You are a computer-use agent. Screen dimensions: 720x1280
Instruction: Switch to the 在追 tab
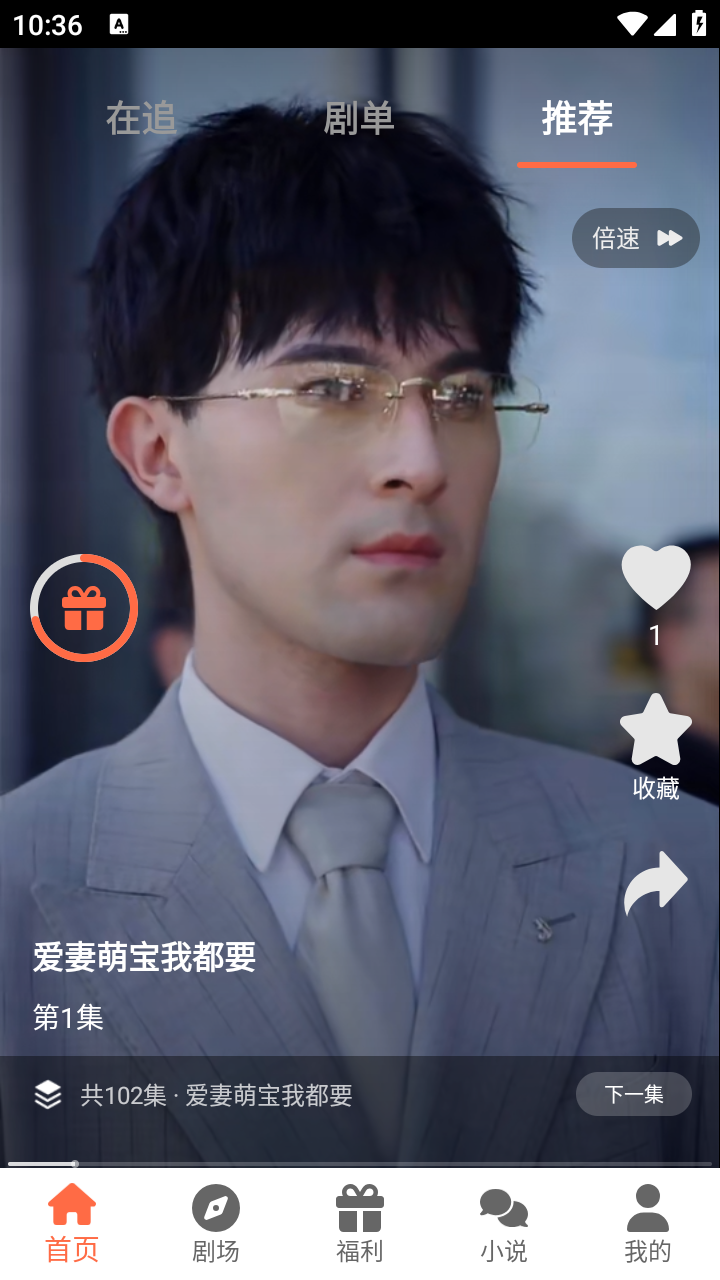coord(139,118)
